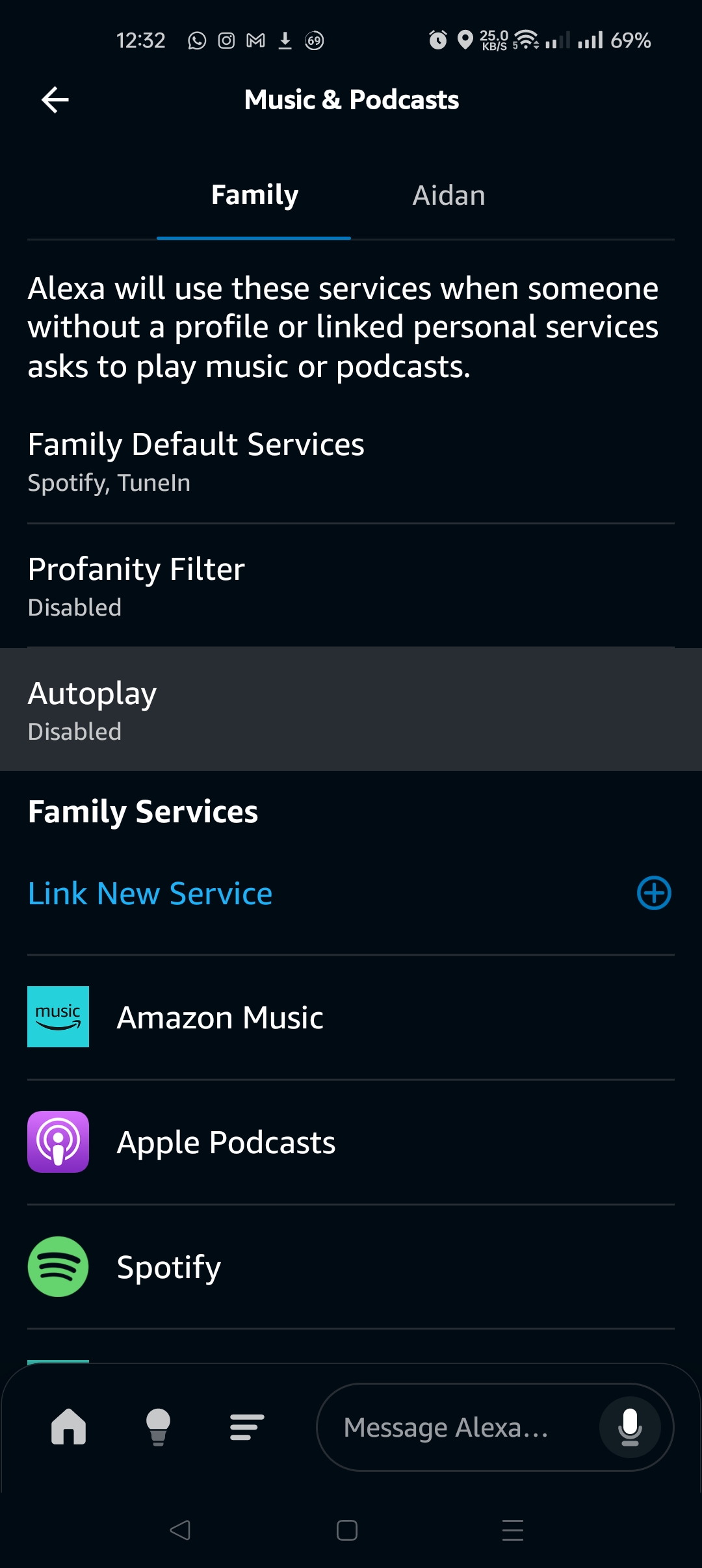Open Spotify service

(351, 1267)
